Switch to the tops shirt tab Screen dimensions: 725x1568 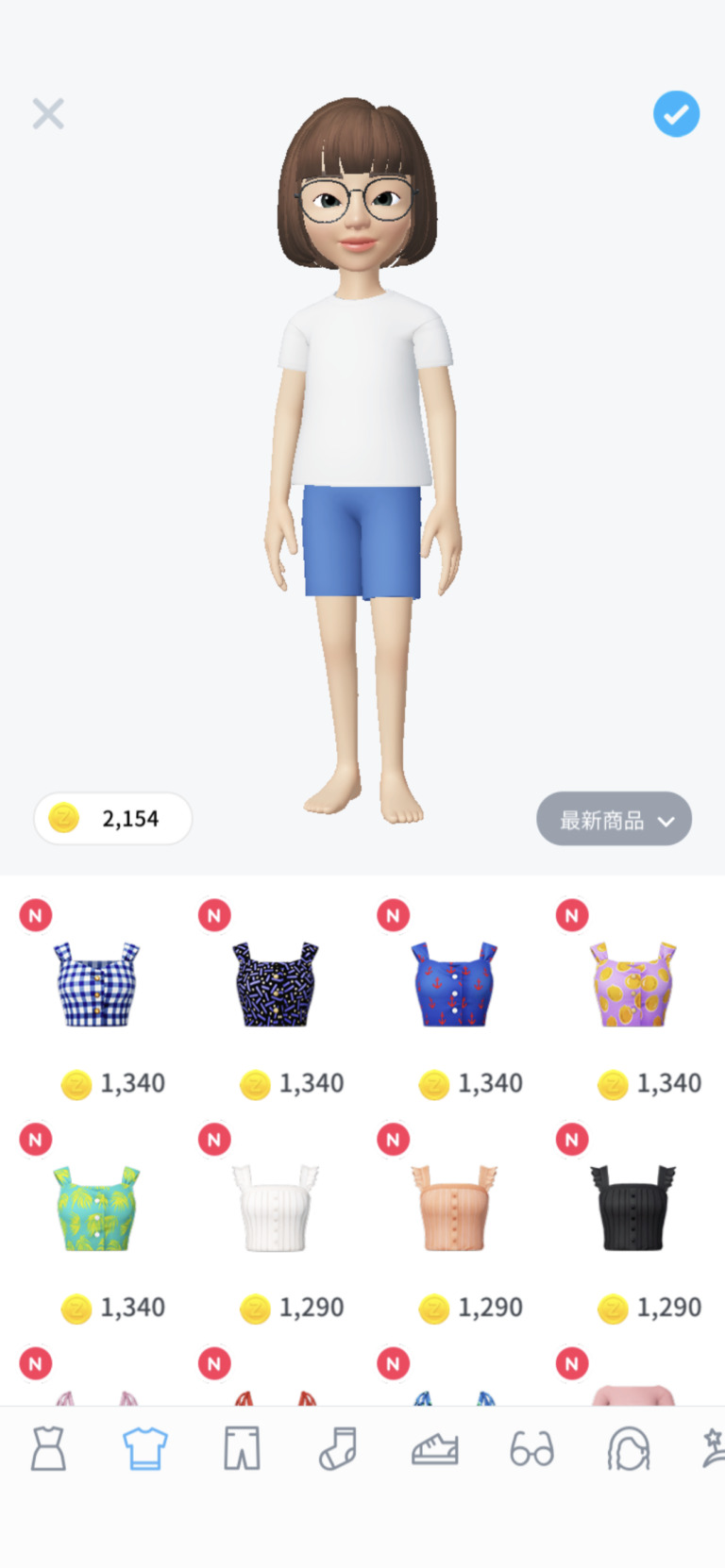(144, 1450)
